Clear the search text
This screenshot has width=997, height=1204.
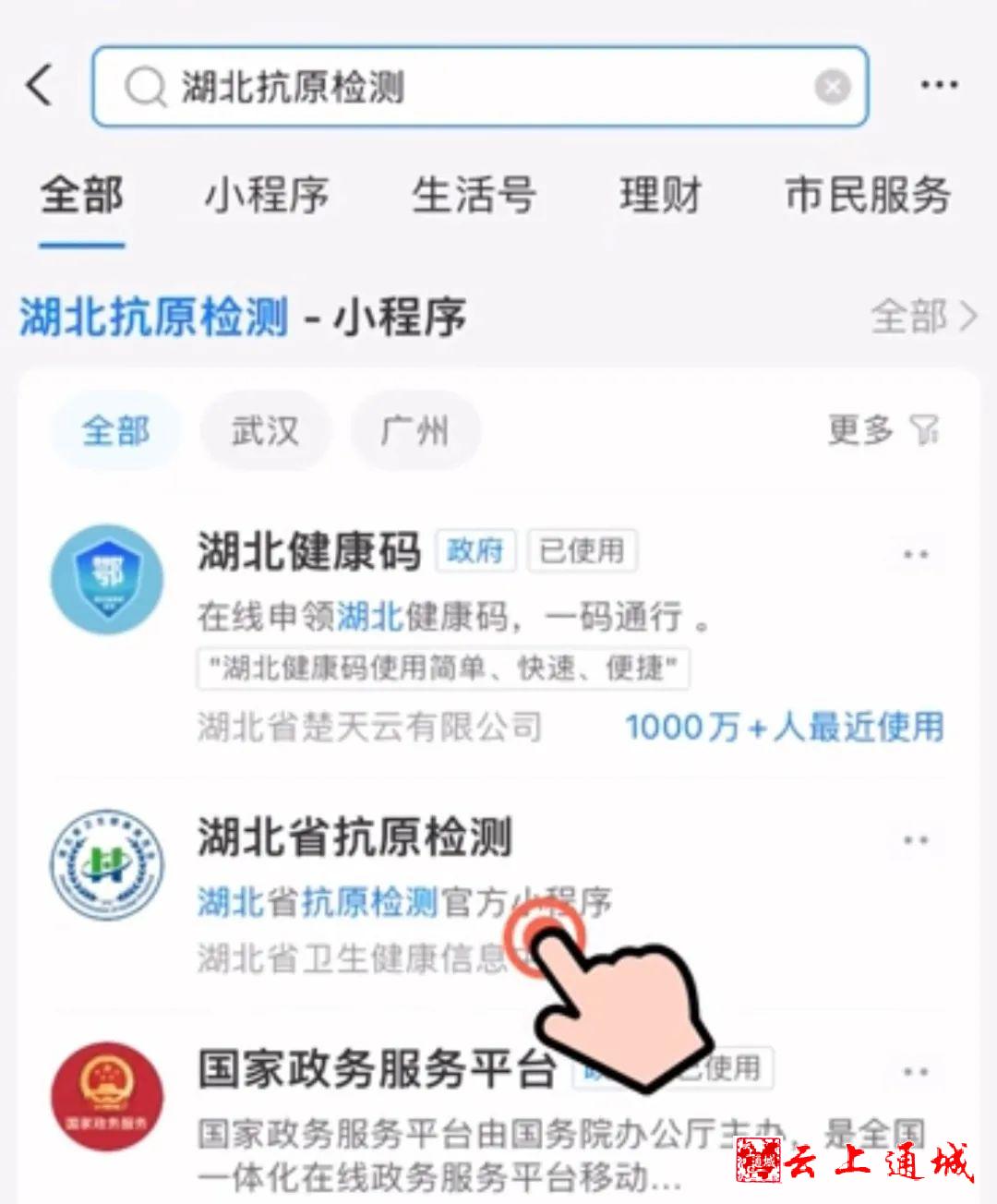832,87
